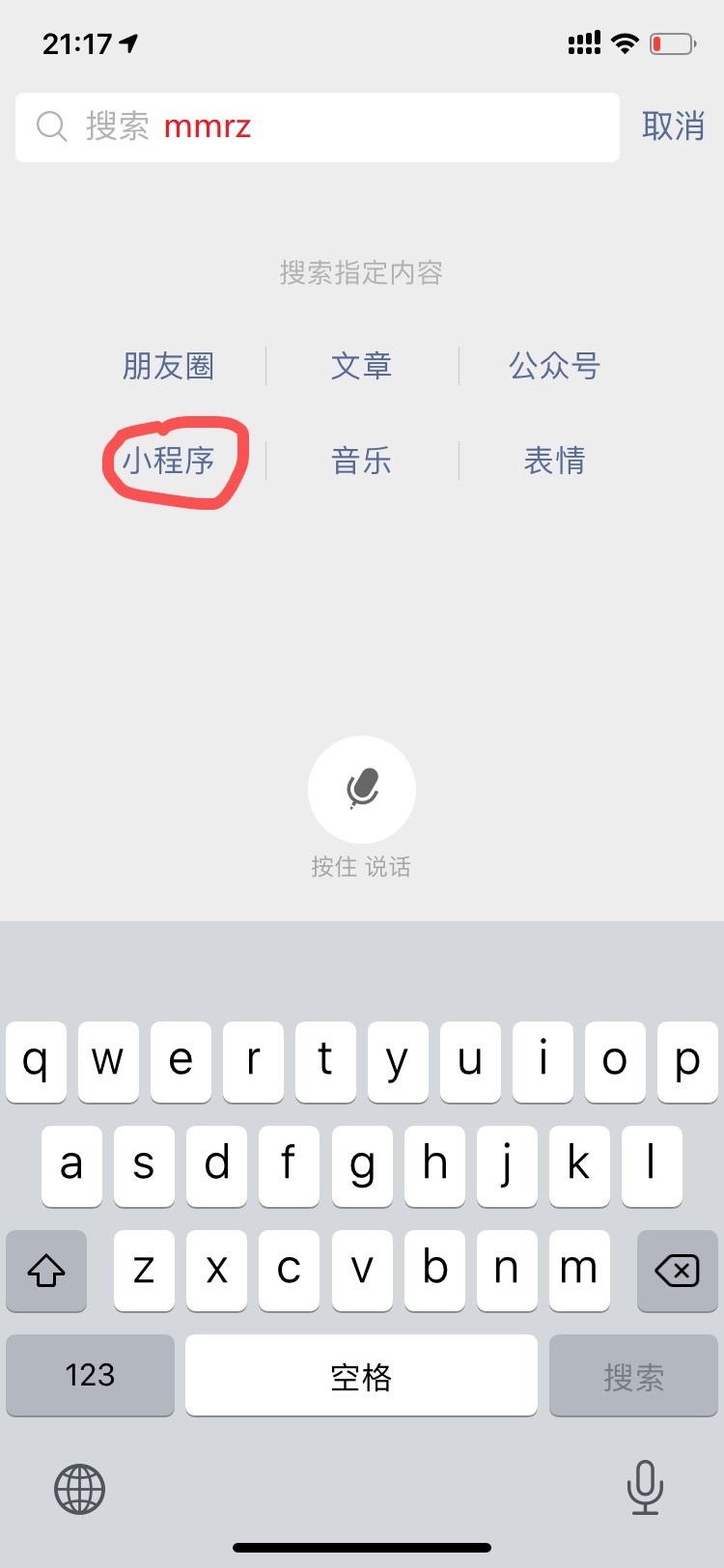Open the 小程序 search category
The image size is (724, 1568).
(168, 461)
